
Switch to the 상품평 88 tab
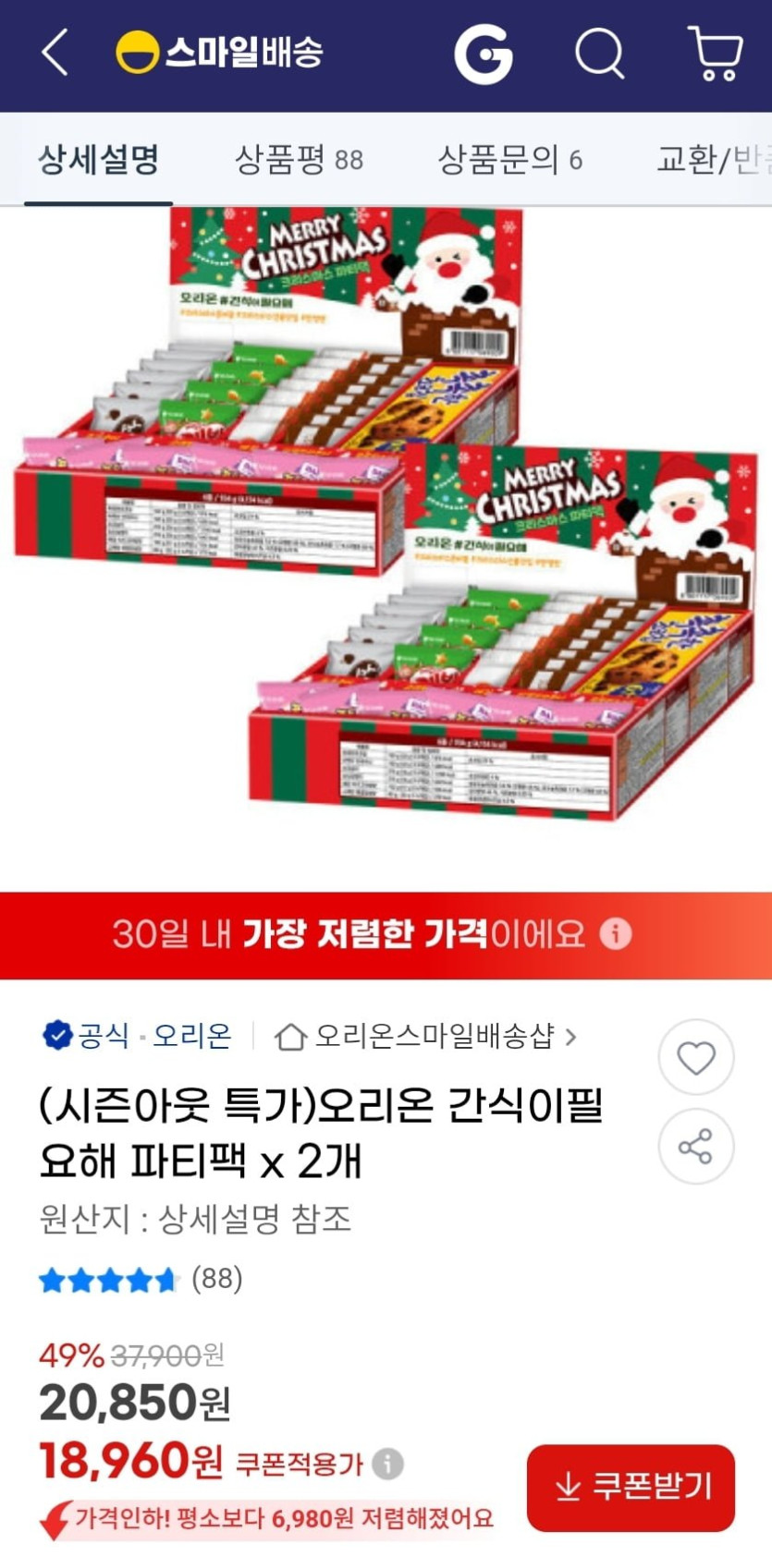299,160
